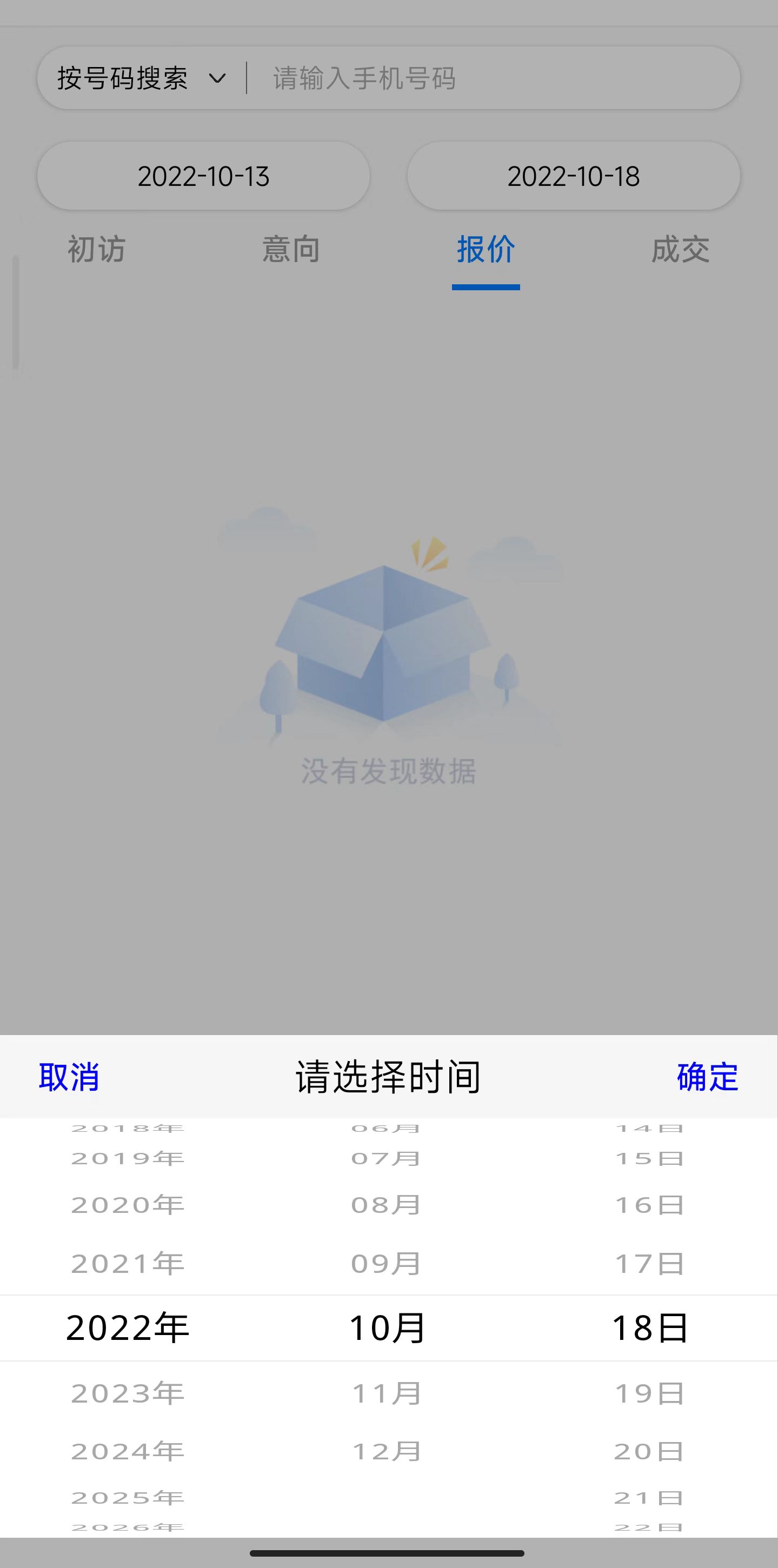The height and width of the screenshot is (1568, 778).
Task: Confirm the date with 确定
Action: tap(707, 1077)
